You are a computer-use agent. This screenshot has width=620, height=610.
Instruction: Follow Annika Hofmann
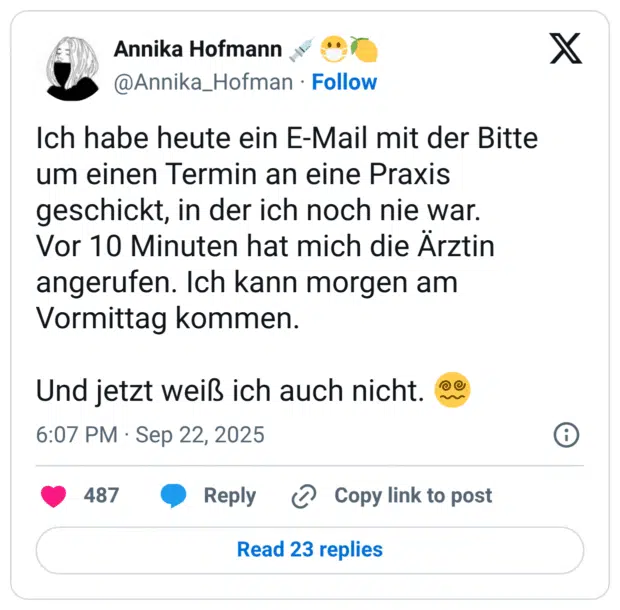coord(344,82)
